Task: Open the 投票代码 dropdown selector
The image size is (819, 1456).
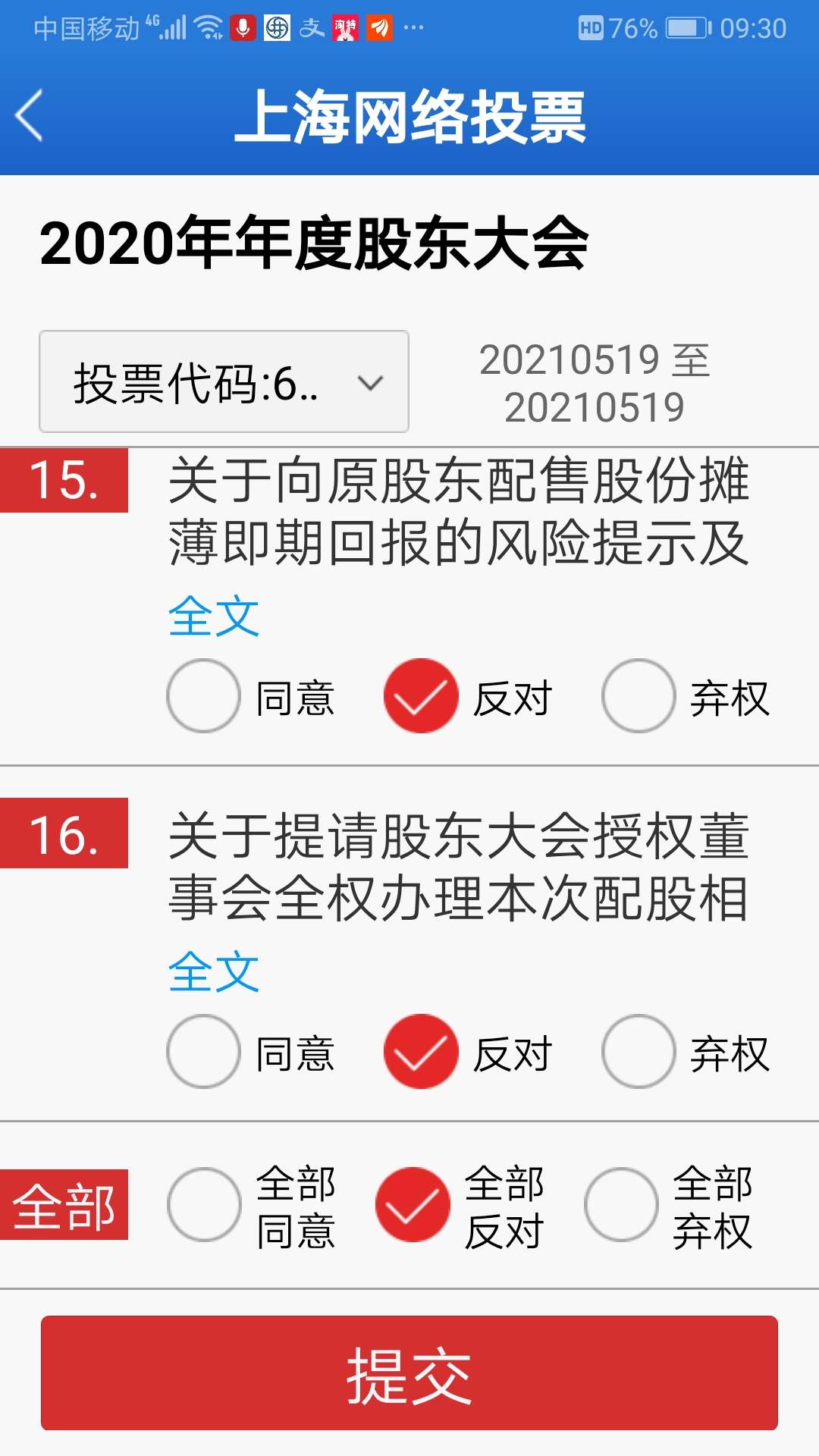Action: tap(222, 381)
